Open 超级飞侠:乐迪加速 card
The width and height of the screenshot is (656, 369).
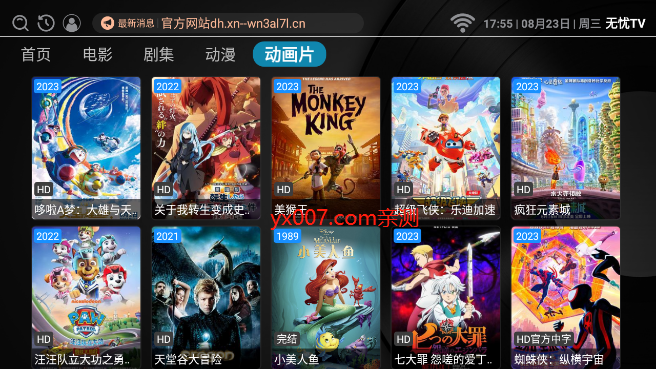[446, 148]
